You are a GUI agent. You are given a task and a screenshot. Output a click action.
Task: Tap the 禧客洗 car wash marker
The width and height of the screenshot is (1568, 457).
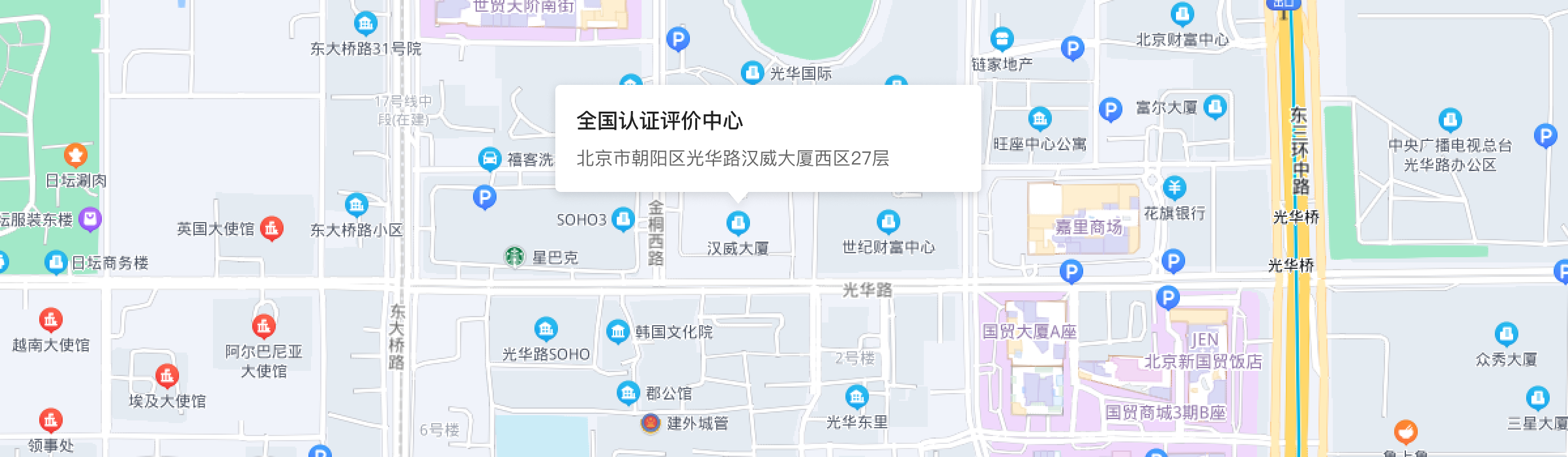(489, 158)
